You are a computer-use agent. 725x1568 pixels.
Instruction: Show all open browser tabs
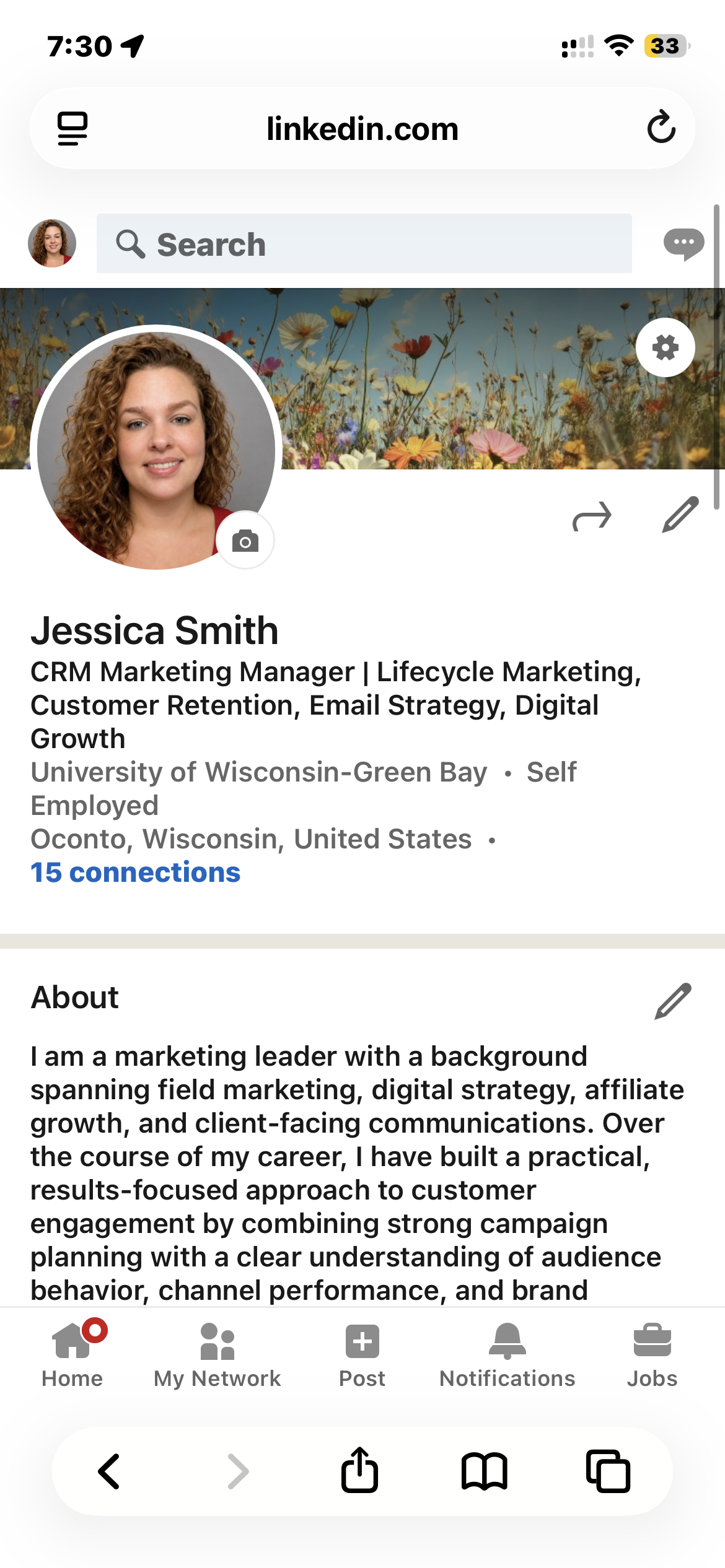(x=608, y=1471)
